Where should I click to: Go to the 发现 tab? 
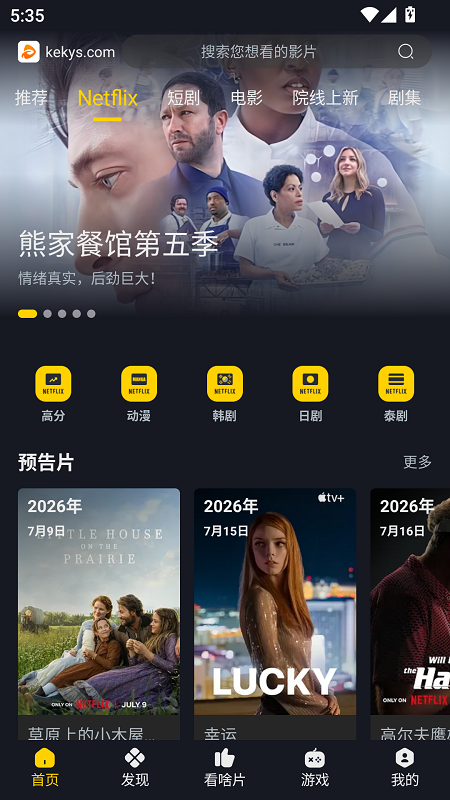coord(135,768)
